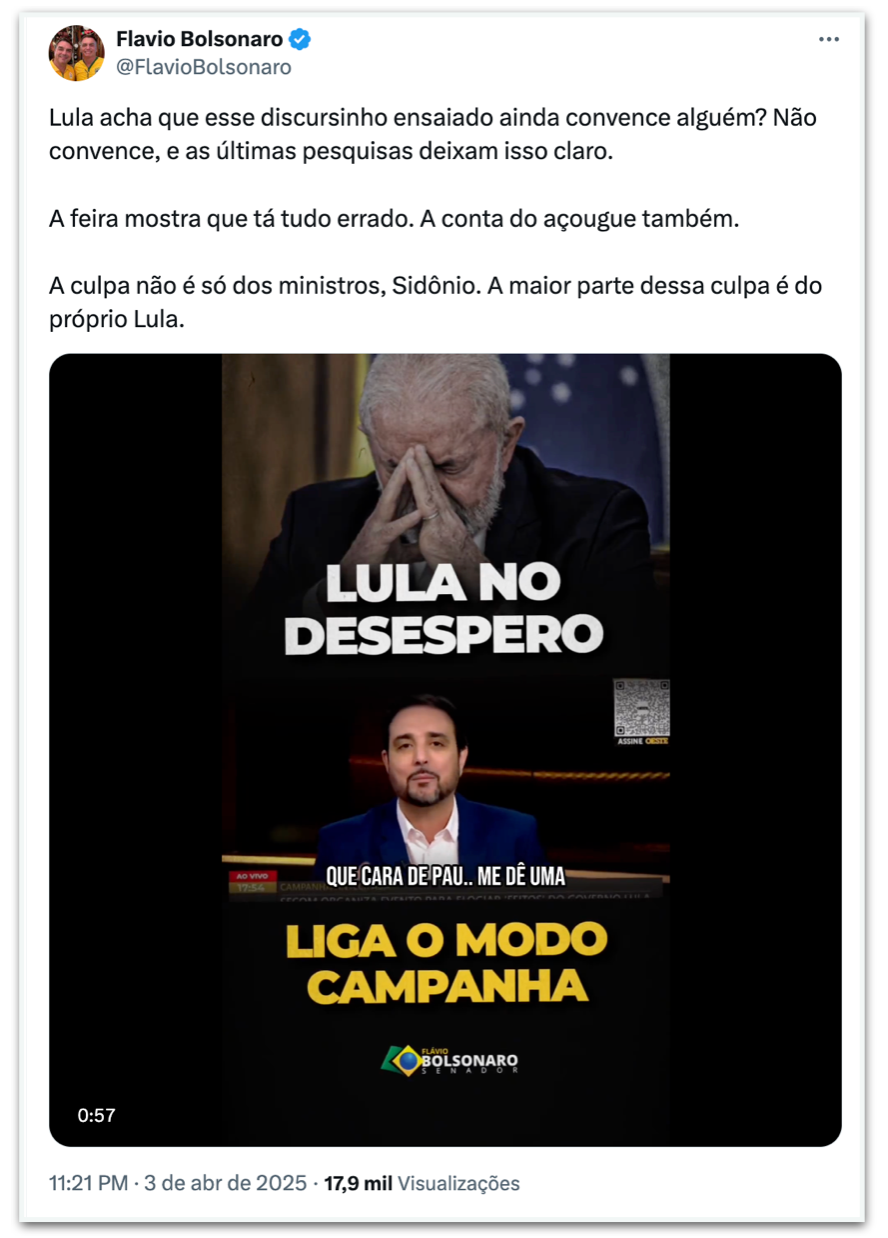The height and width of the screenshot is (1238, 888).
Task: Tap the @FlavioBolsonaro handle
Action: pos(204,67)
